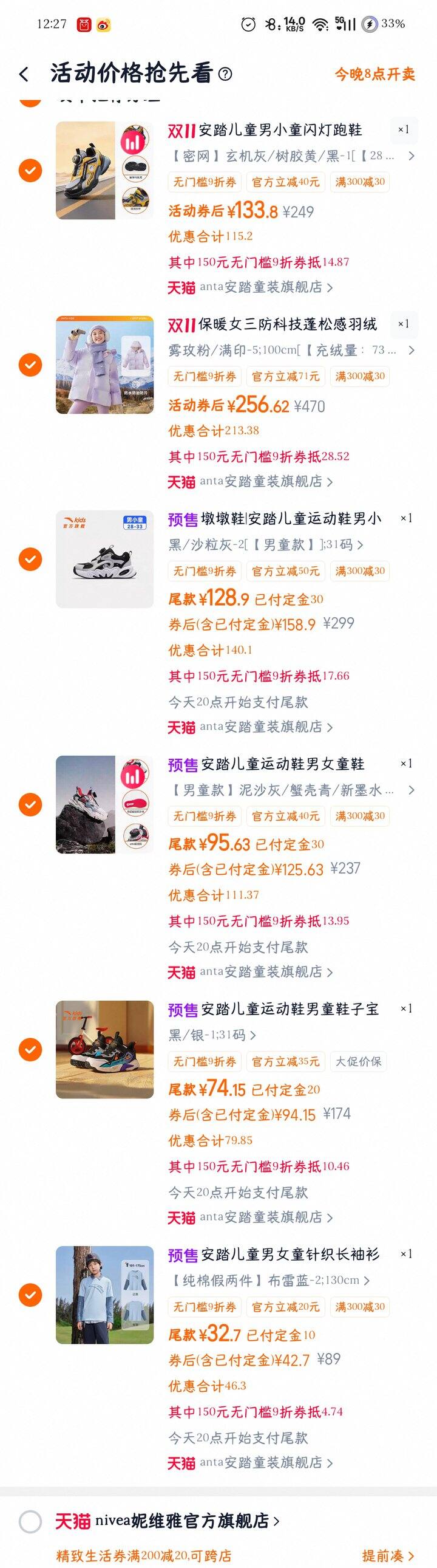The image size is (437, 1568).
Task: Open the anta store link under 闪灯跑鞋
Action: [x=266, y=287]
